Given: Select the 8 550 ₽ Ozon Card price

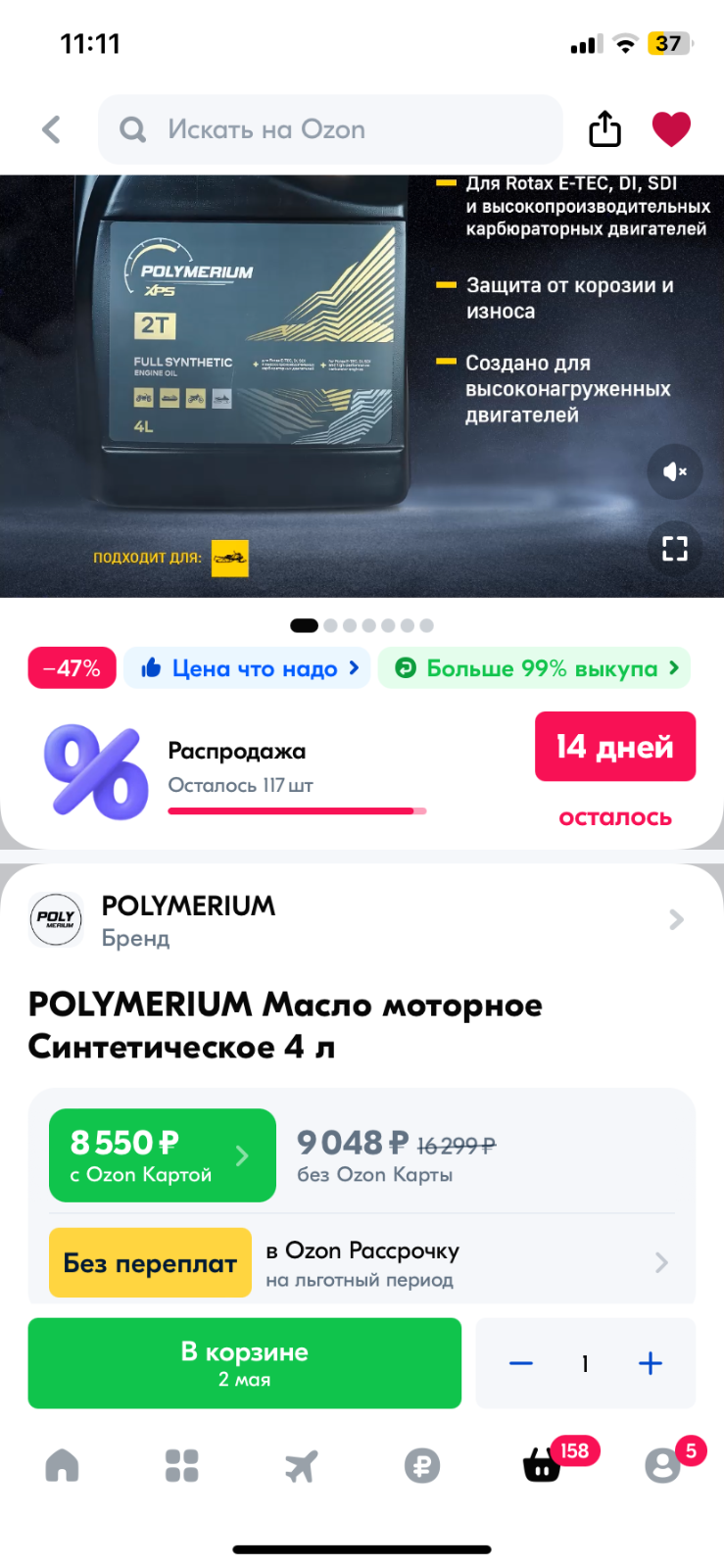Looking at the screenshot, I should pos(163,1155).
